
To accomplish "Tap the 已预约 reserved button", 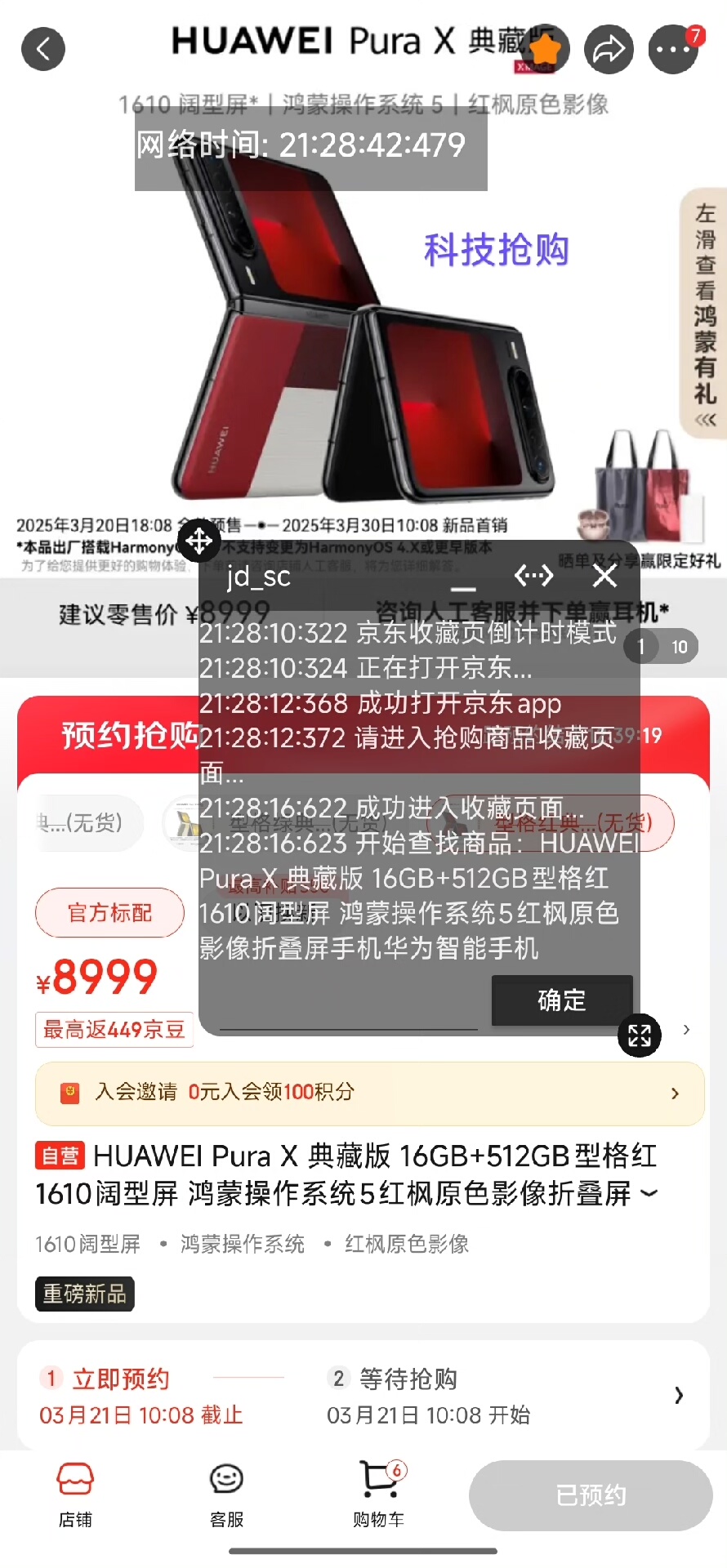I will (x=591, y=1494).
